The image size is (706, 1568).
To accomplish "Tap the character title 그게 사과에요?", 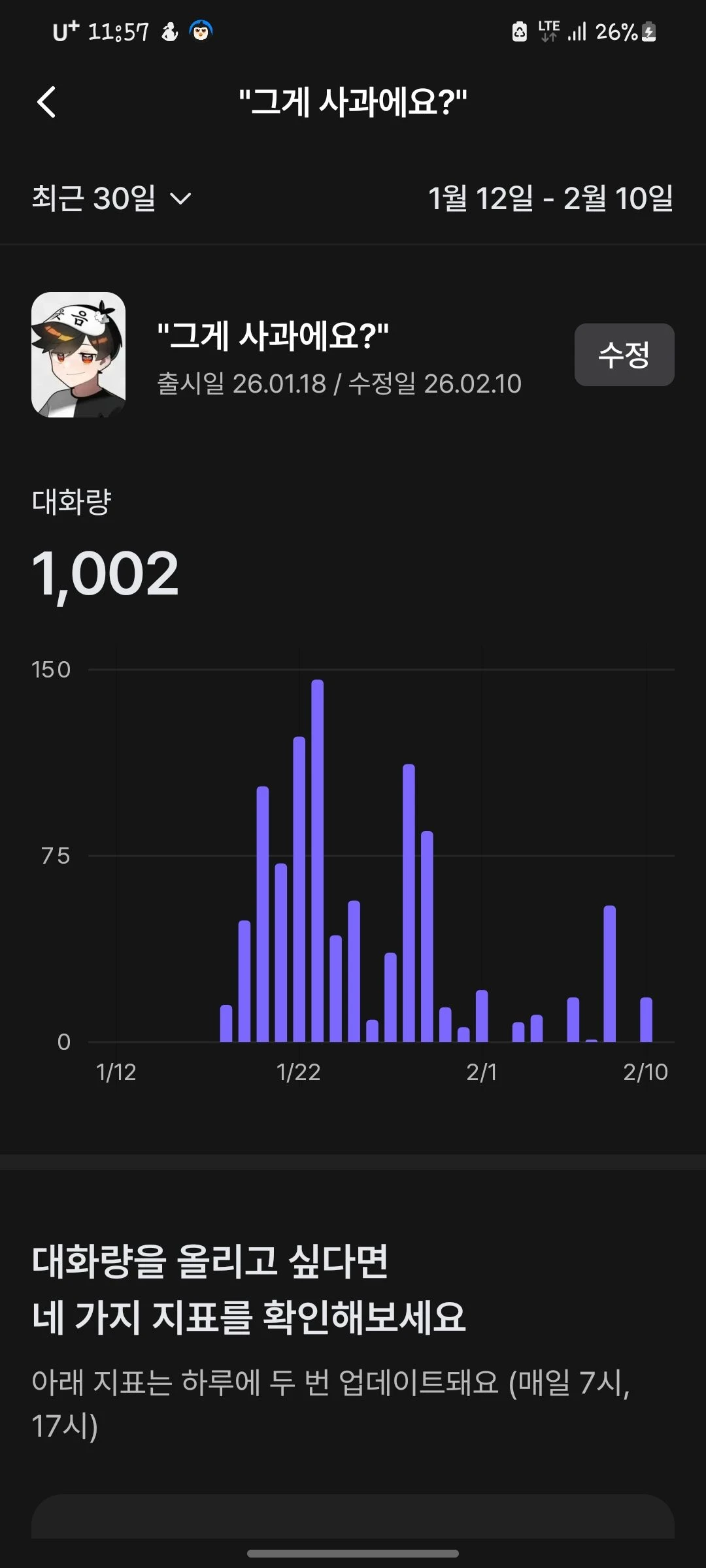I will [273, 333].
